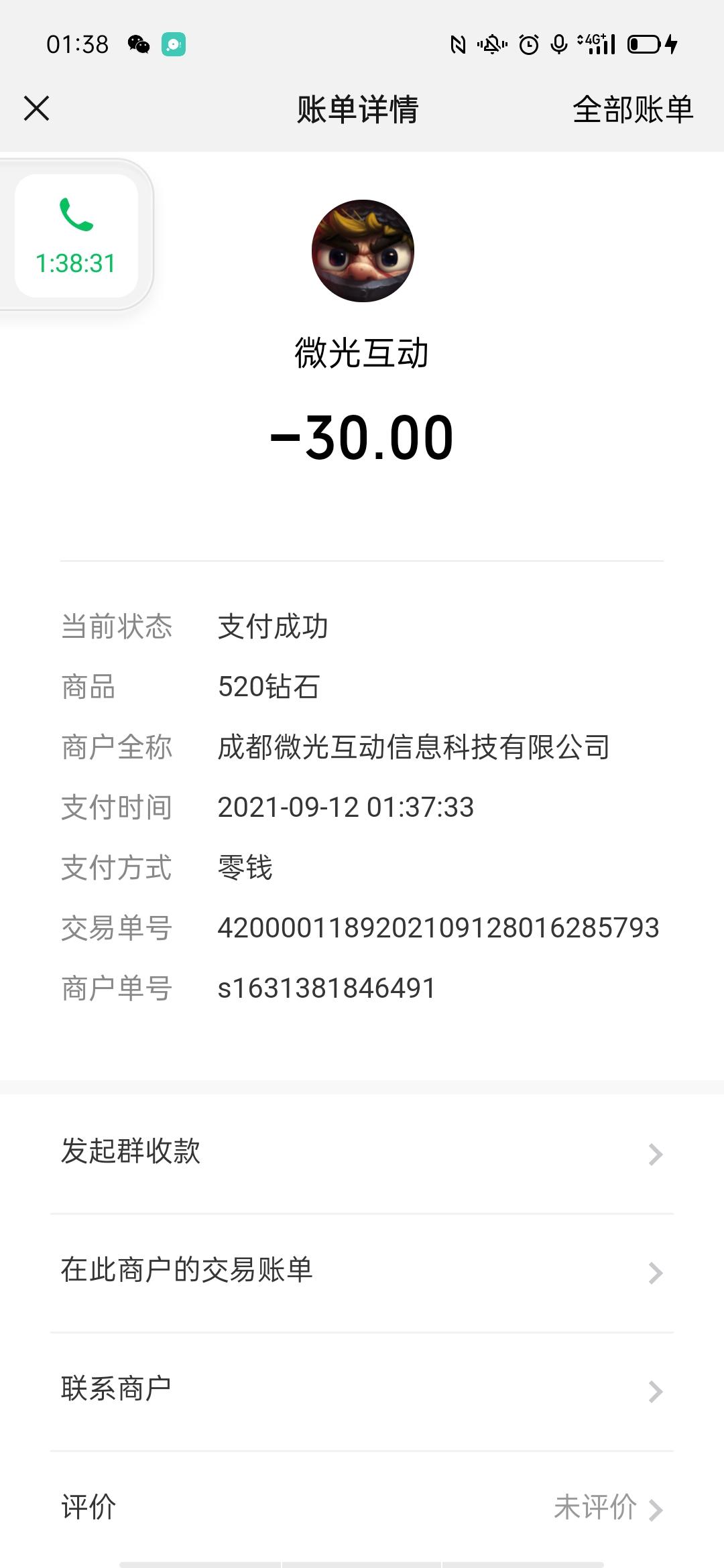Image resolution: width=724 pixels, height=1568 pixels.
Task: Open 联系商户 to contact merchant
Action: coord(362,1390)
